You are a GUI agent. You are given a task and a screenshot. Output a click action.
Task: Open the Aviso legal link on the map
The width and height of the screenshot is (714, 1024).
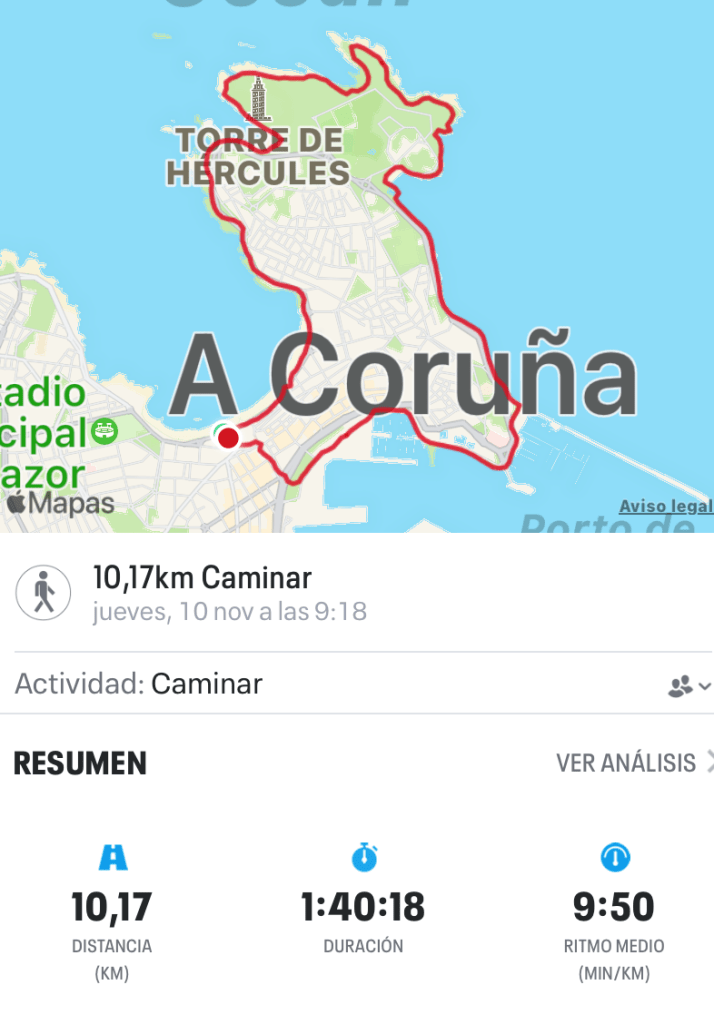pos(664,507)
